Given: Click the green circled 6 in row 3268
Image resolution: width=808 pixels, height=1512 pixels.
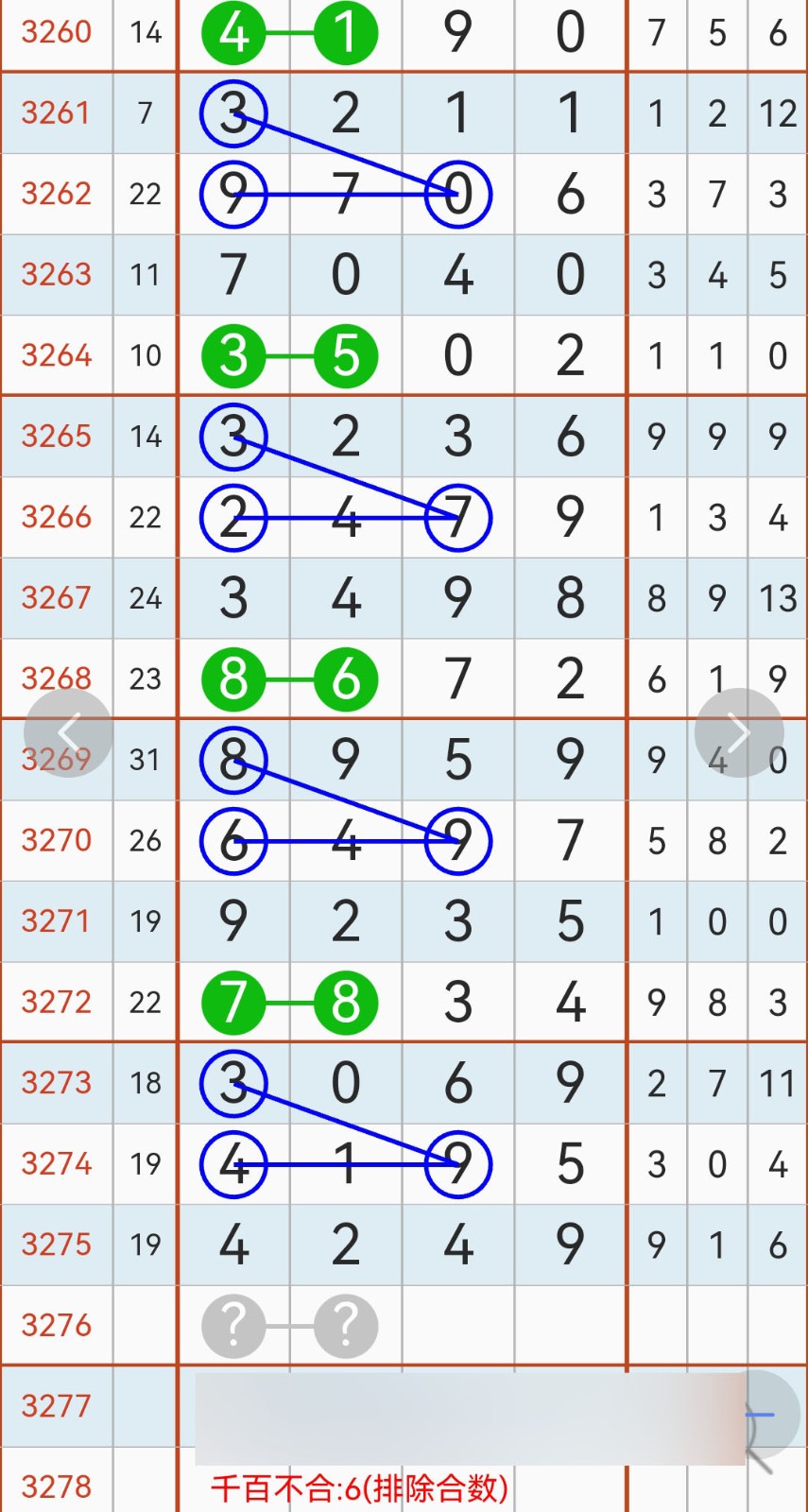Looking at the screenshot, I should (x=345, y=678).
